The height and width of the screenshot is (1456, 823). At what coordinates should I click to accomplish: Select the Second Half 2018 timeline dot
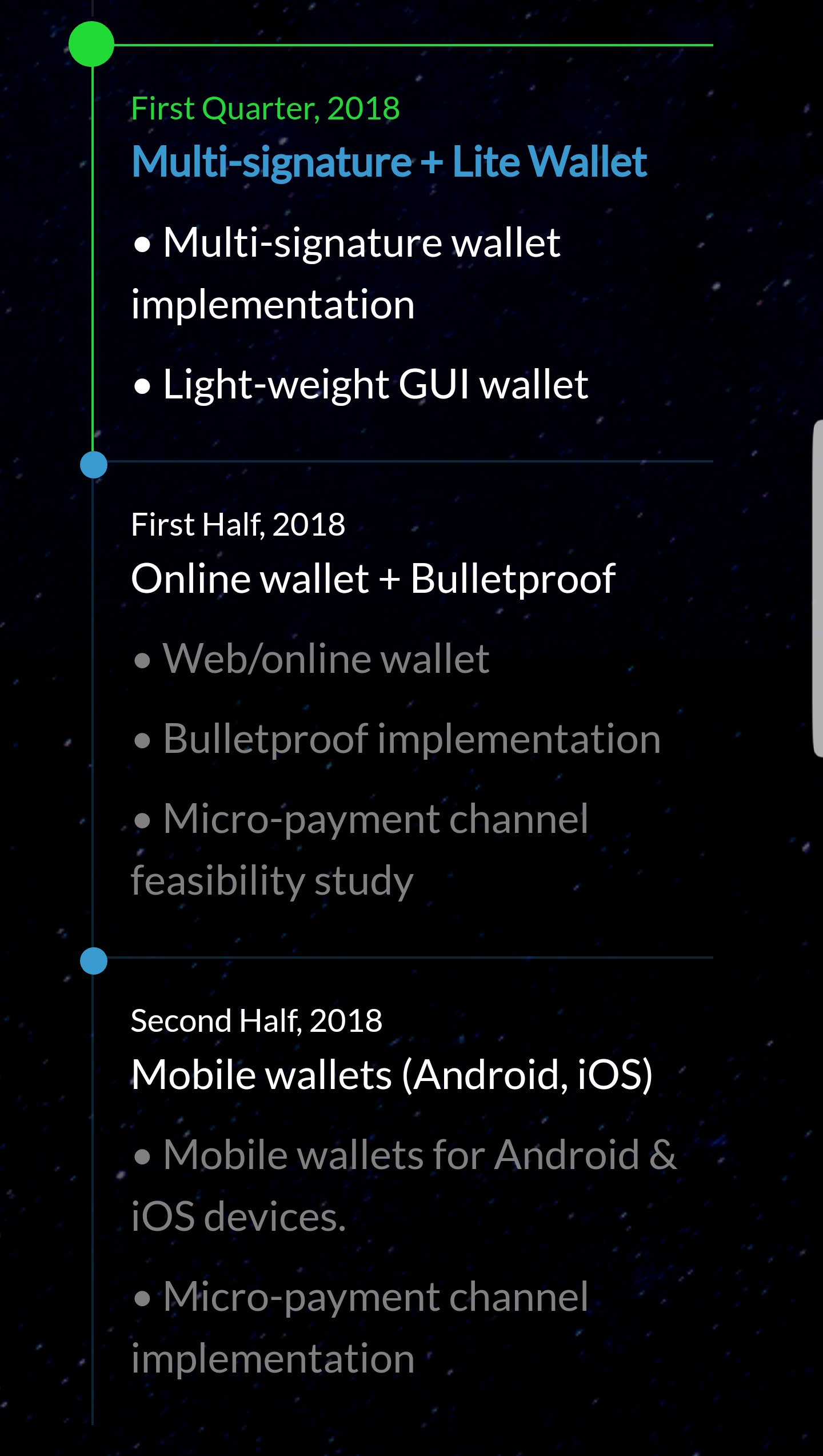click(x=94, y=960)
